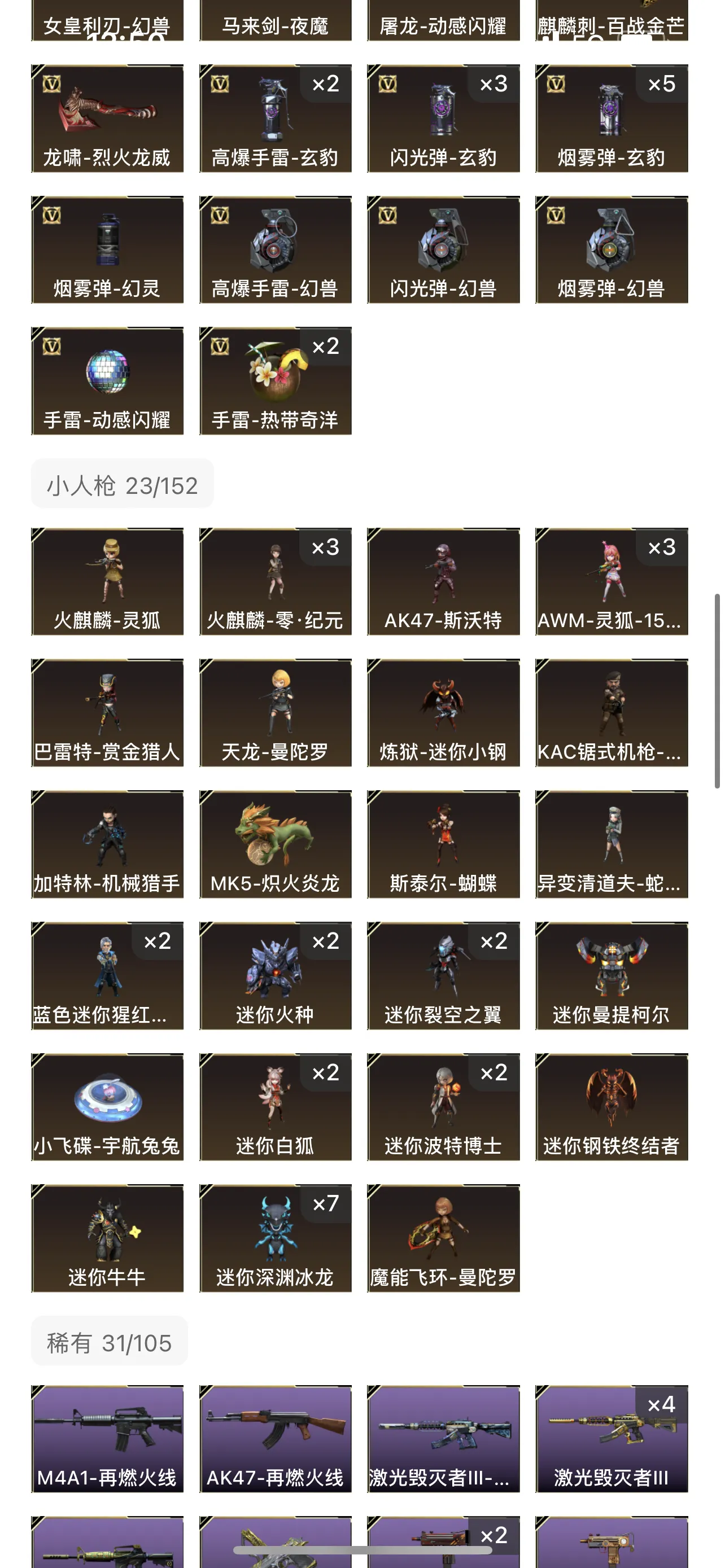The width and height of the screenshot is (725, 1568).
Task: Tap the 烟雾弹-玄豹 x5 tile
Action: tap(611, 119)
